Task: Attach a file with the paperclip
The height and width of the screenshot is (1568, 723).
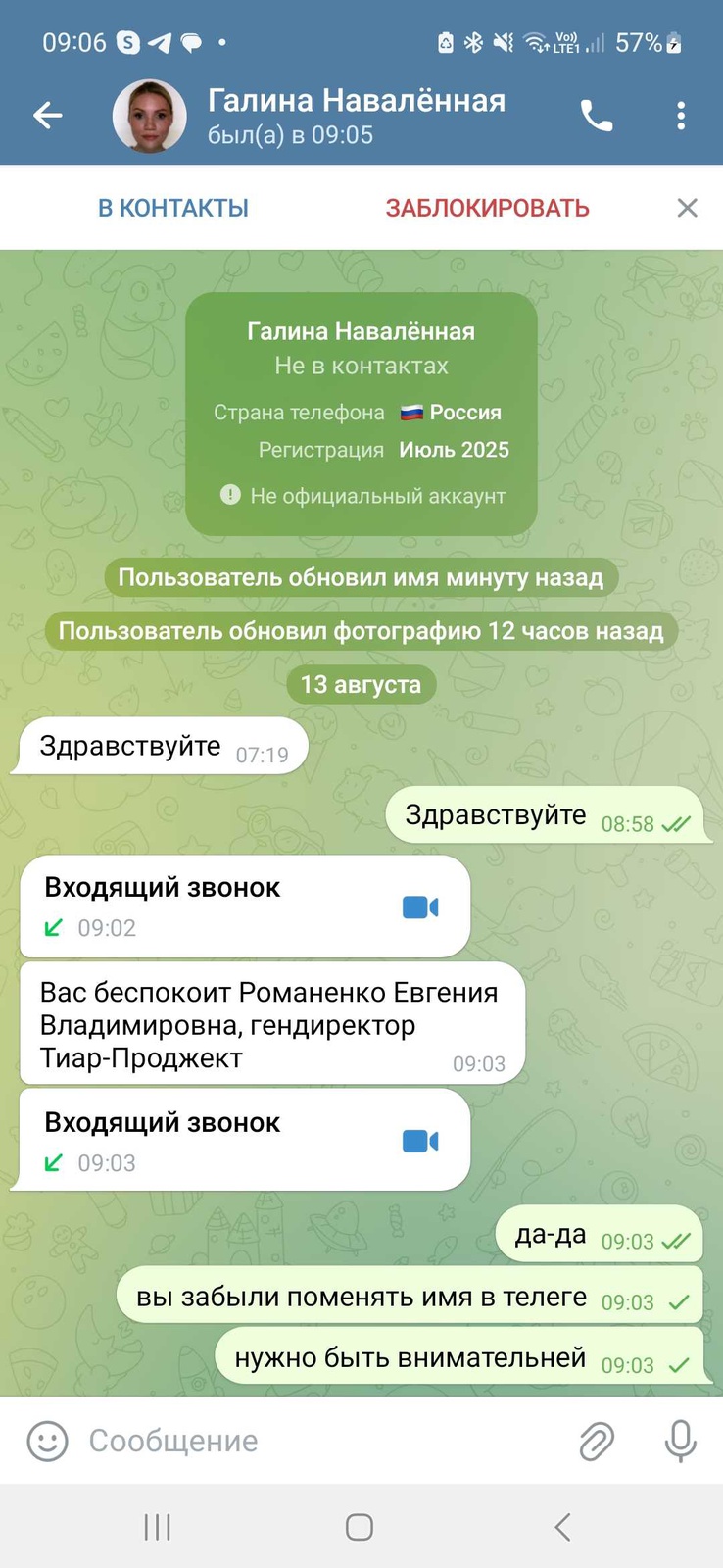Action: tap(597, 1441)
